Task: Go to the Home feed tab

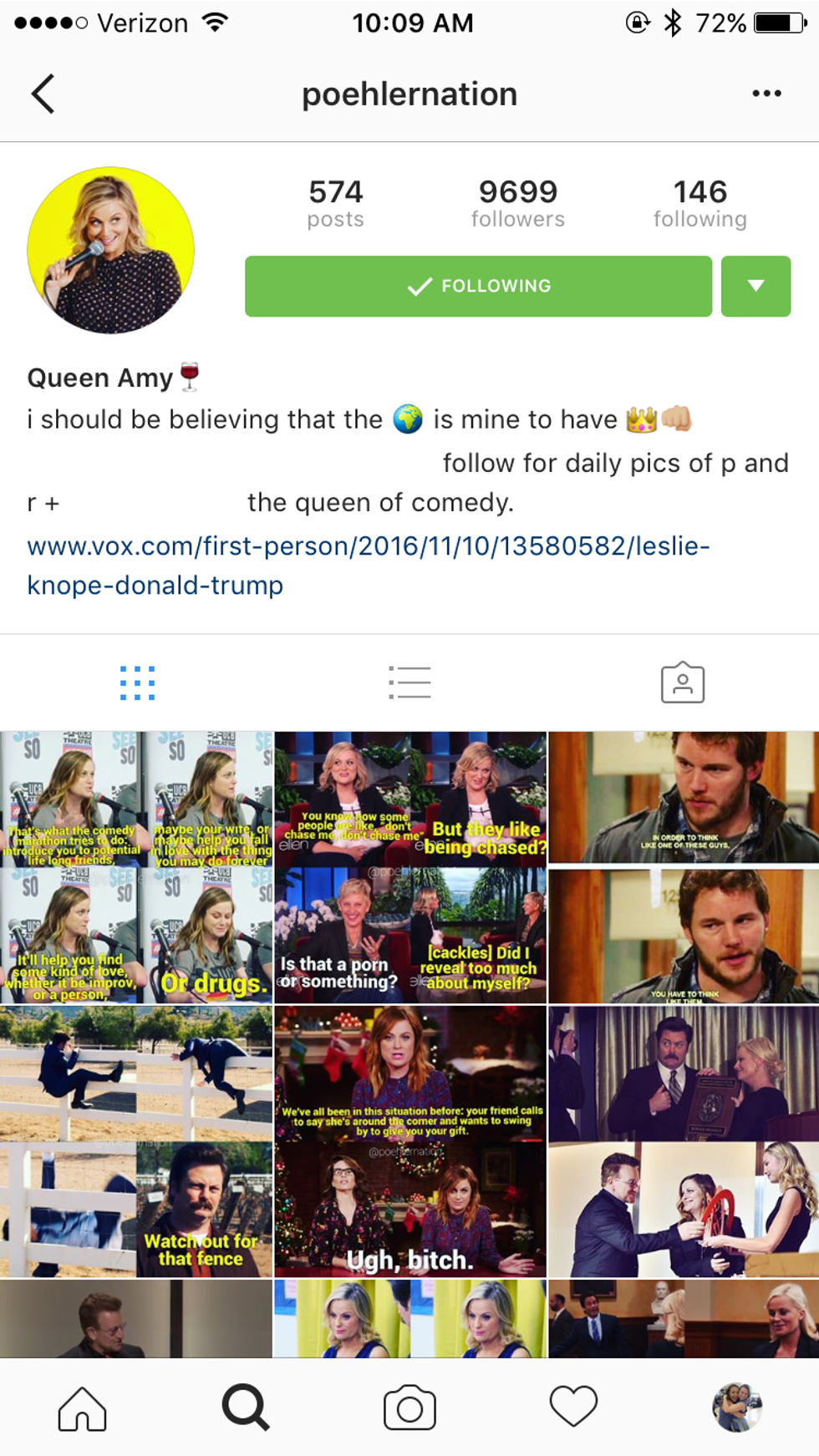Action: (82, 1408)
